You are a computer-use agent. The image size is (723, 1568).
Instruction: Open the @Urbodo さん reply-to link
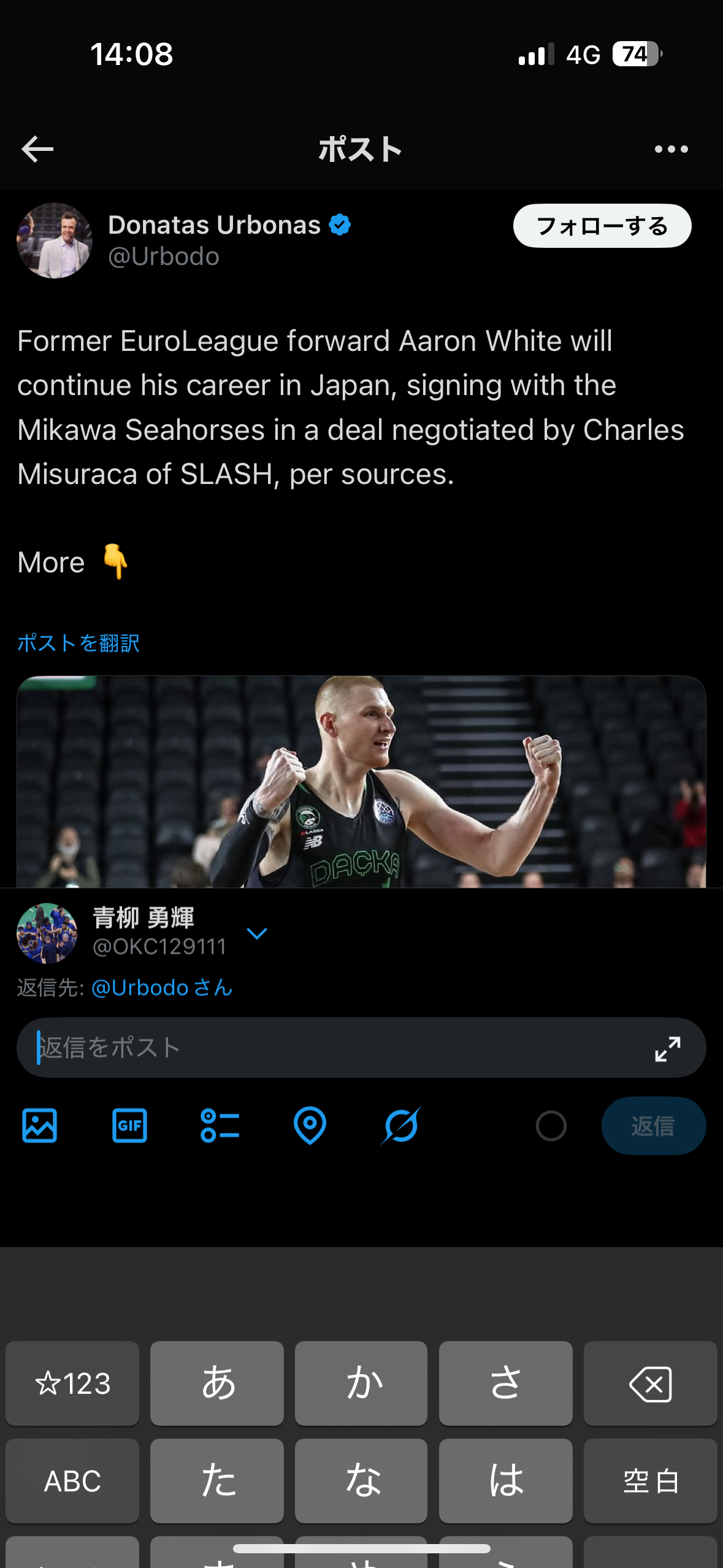pos(162,988)
